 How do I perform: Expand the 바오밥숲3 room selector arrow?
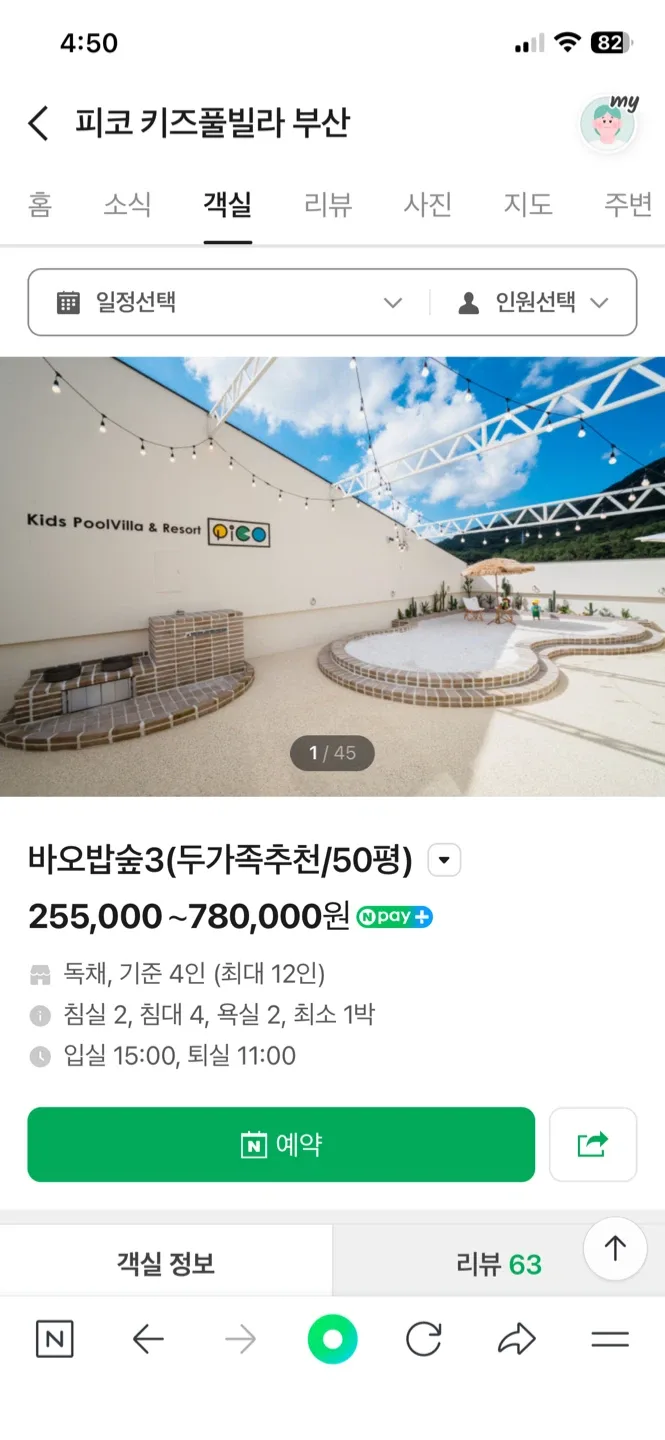[x=444, y=860]
